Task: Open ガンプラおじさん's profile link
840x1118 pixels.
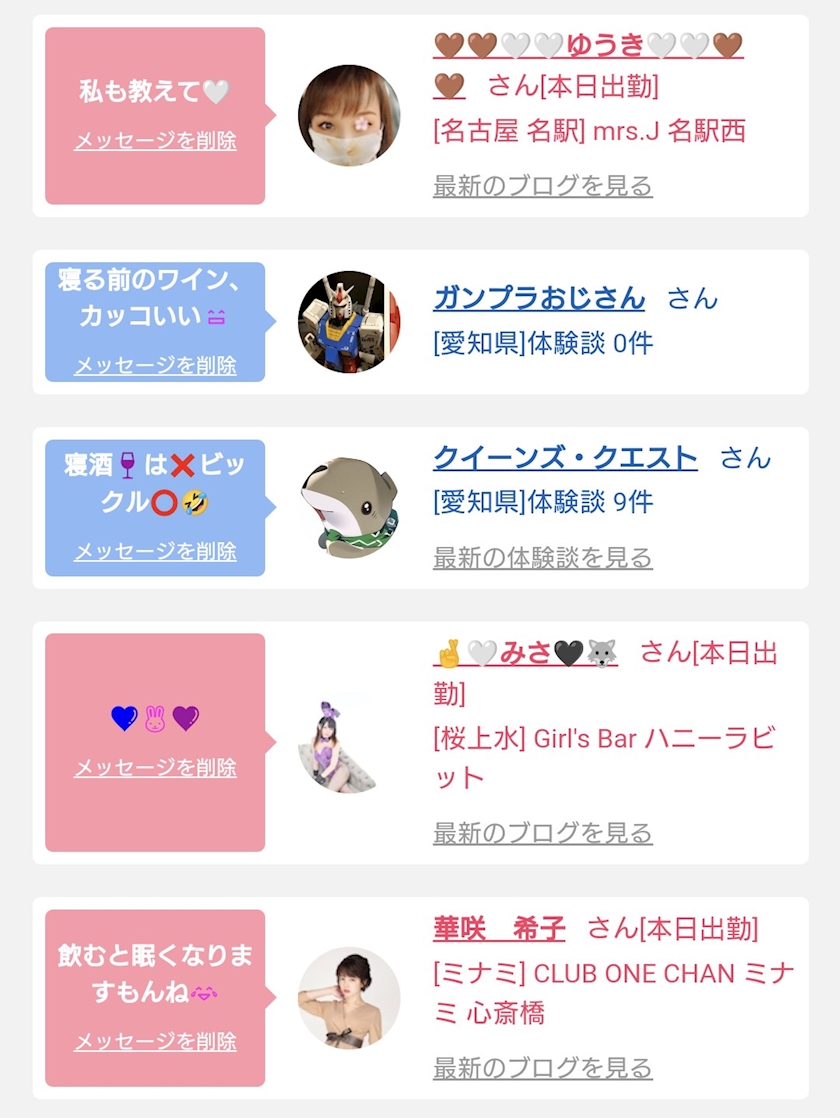Action: (x=539, y=298)
